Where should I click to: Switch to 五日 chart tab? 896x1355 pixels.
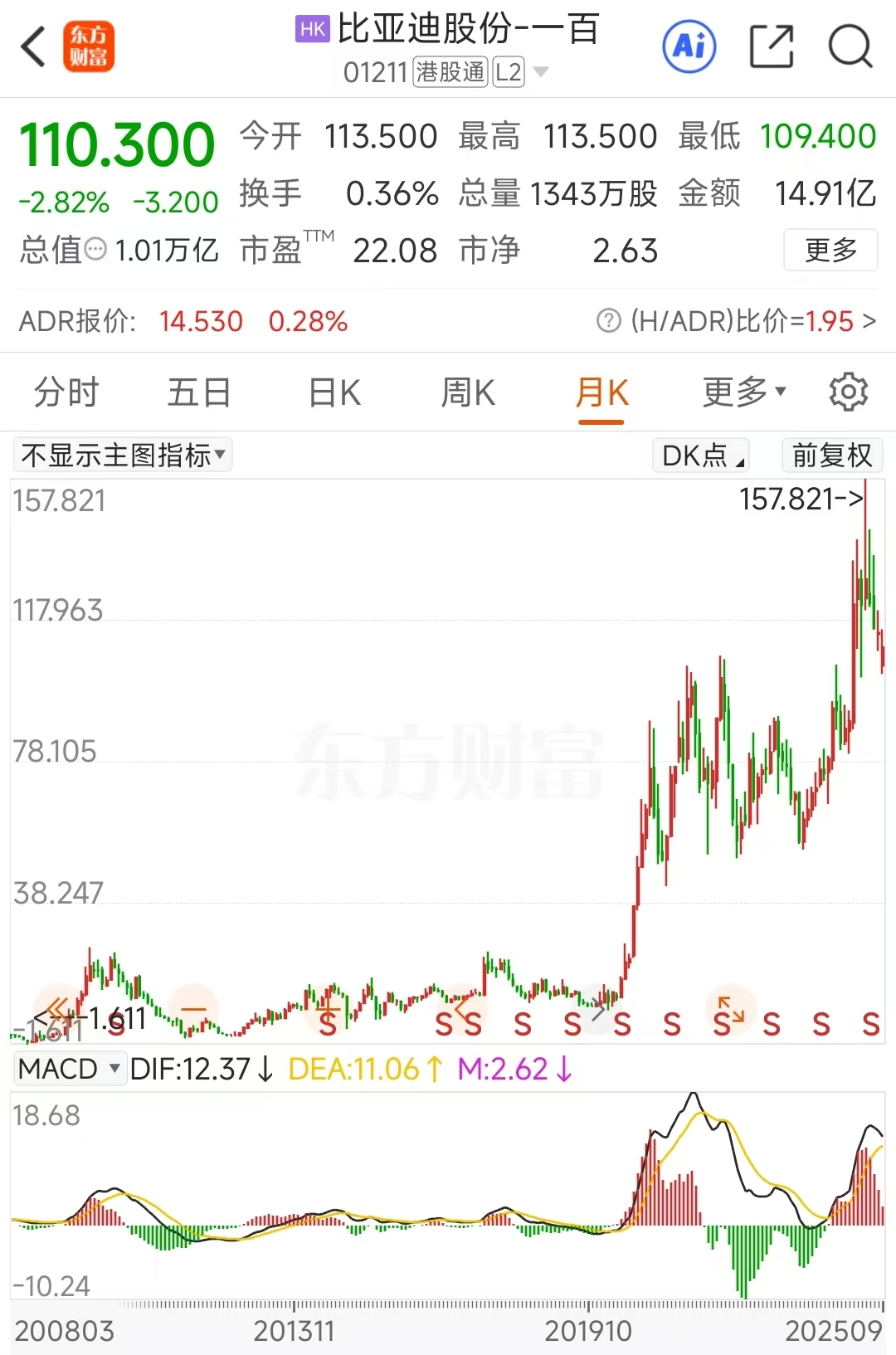[x=199, y=392]
